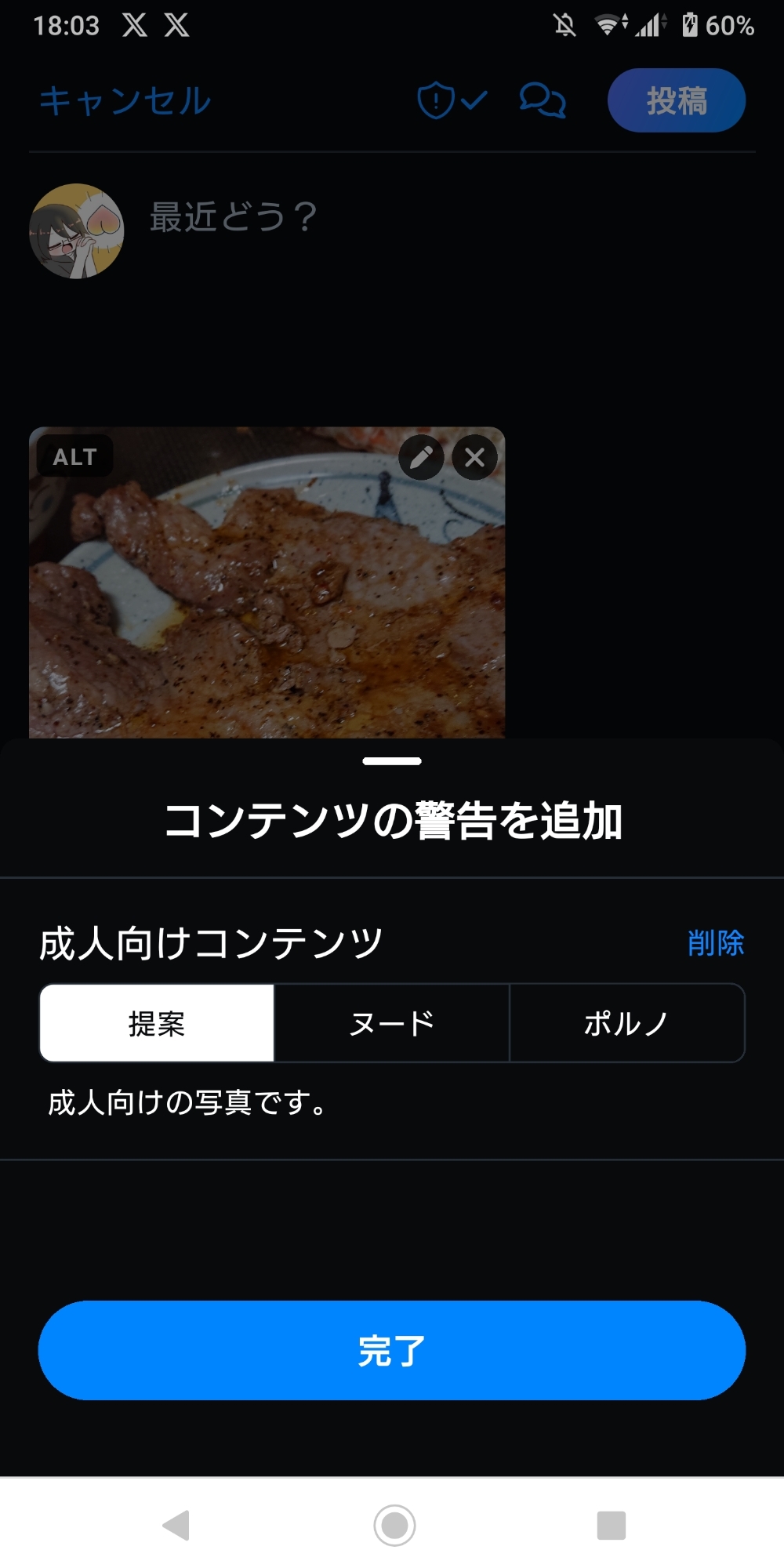Choose the 提案 content warning option

pos(157,1023)
